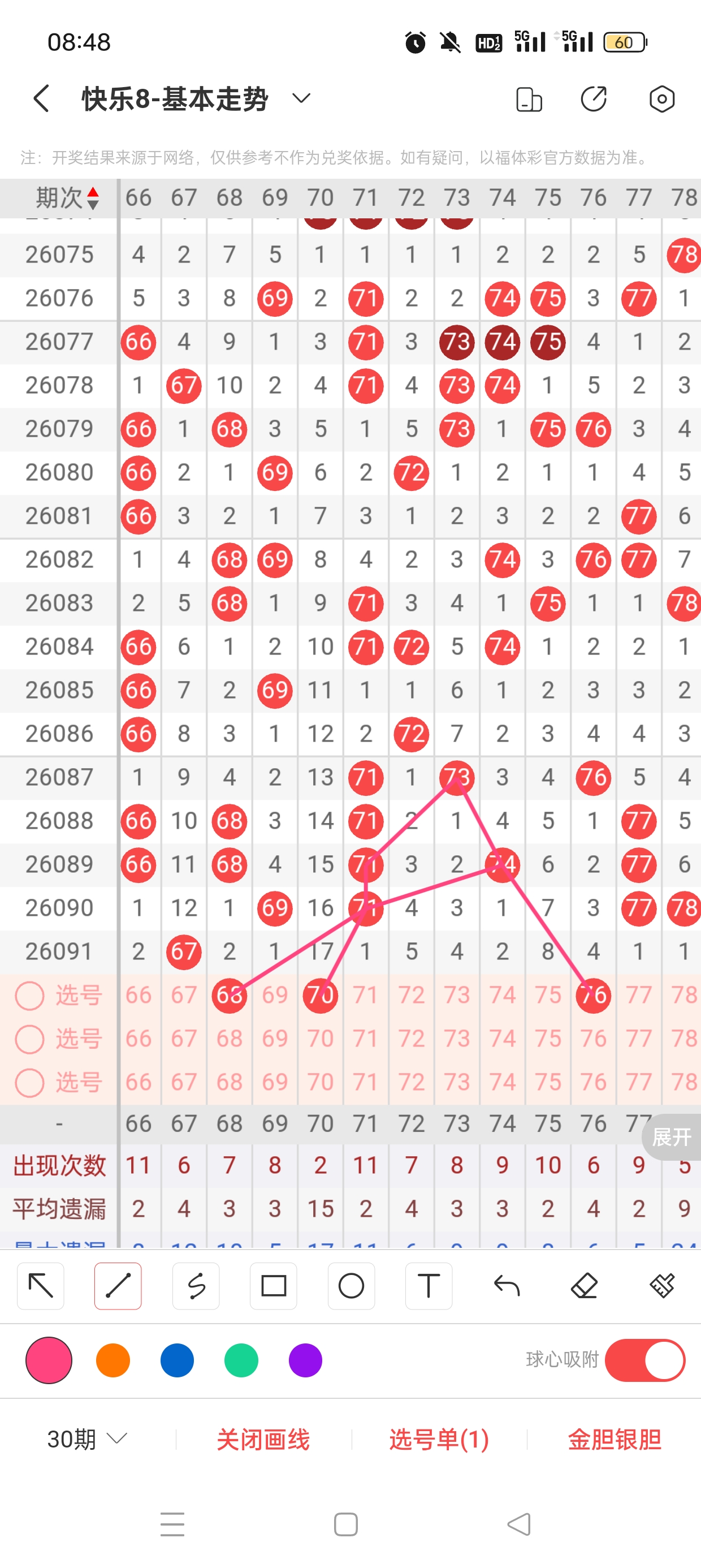
Task: Open the hexagon settings icon
Action: pos(661,99)
